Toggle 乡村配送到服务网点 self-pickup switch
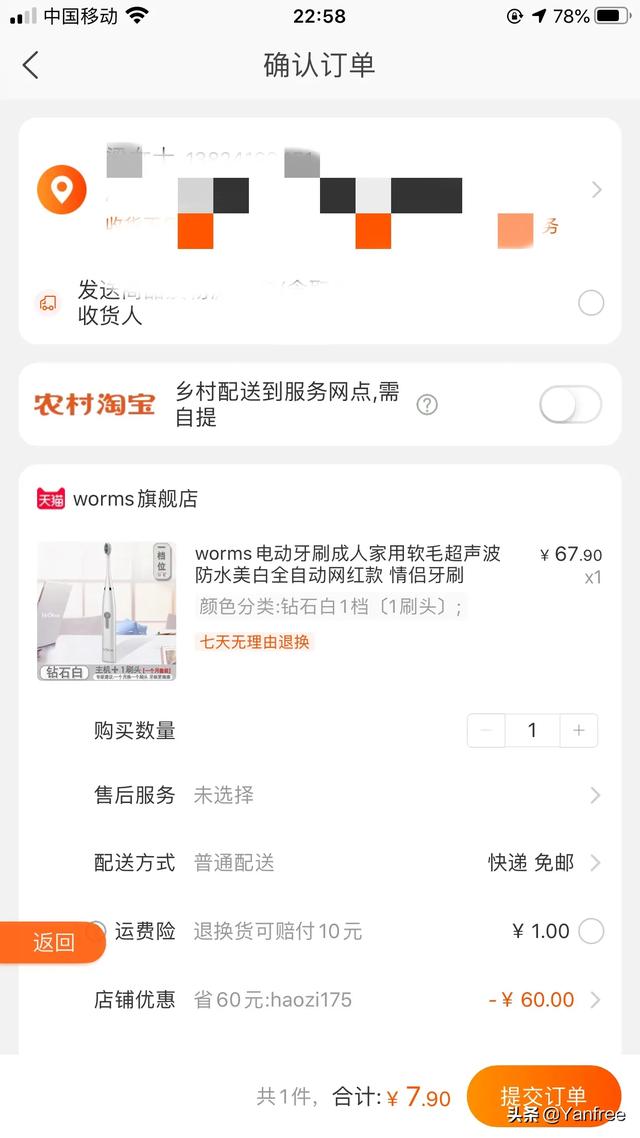This screenshot has width=640, height=1138. (570, 405)
